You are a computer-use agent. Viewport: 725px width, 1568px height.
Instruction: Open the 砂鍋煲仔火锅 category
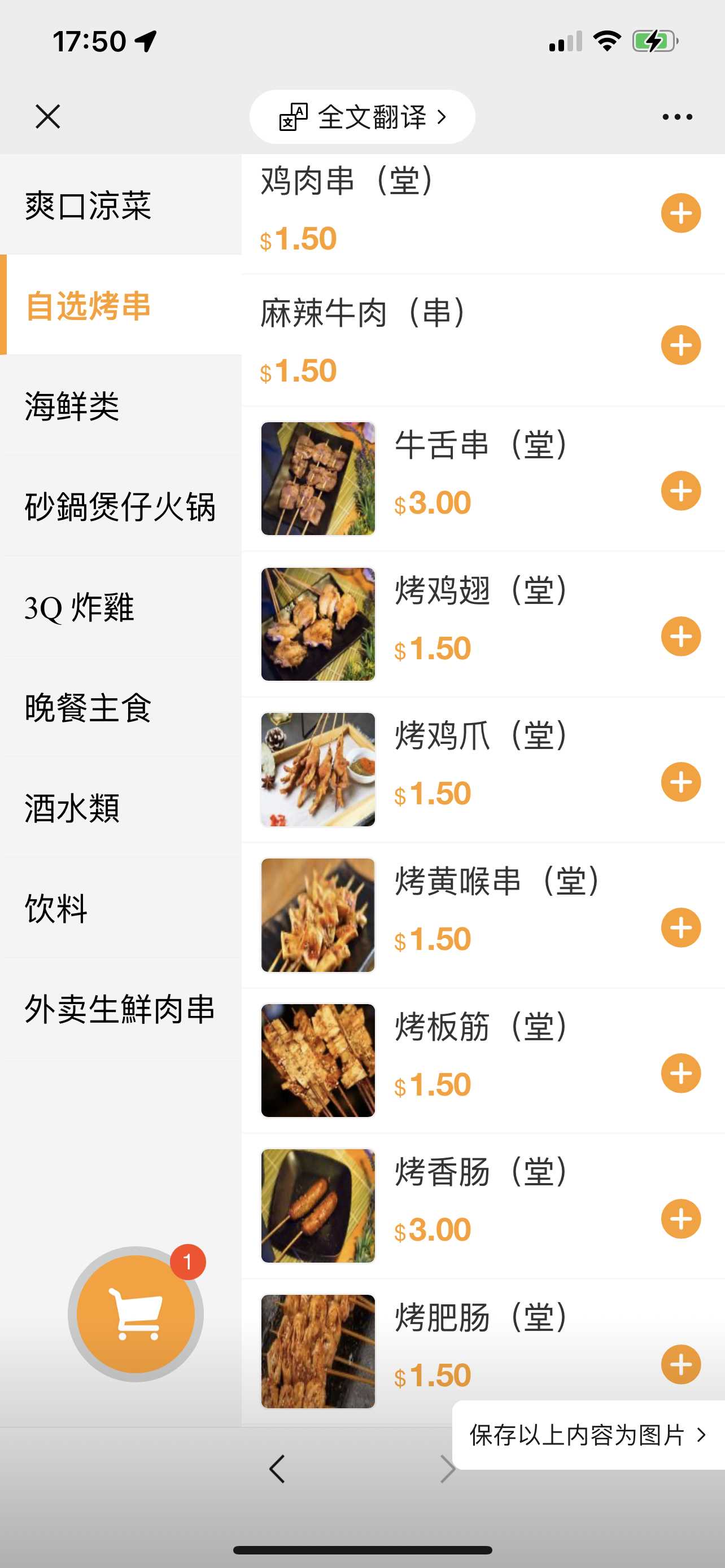[x=120, y=506]
